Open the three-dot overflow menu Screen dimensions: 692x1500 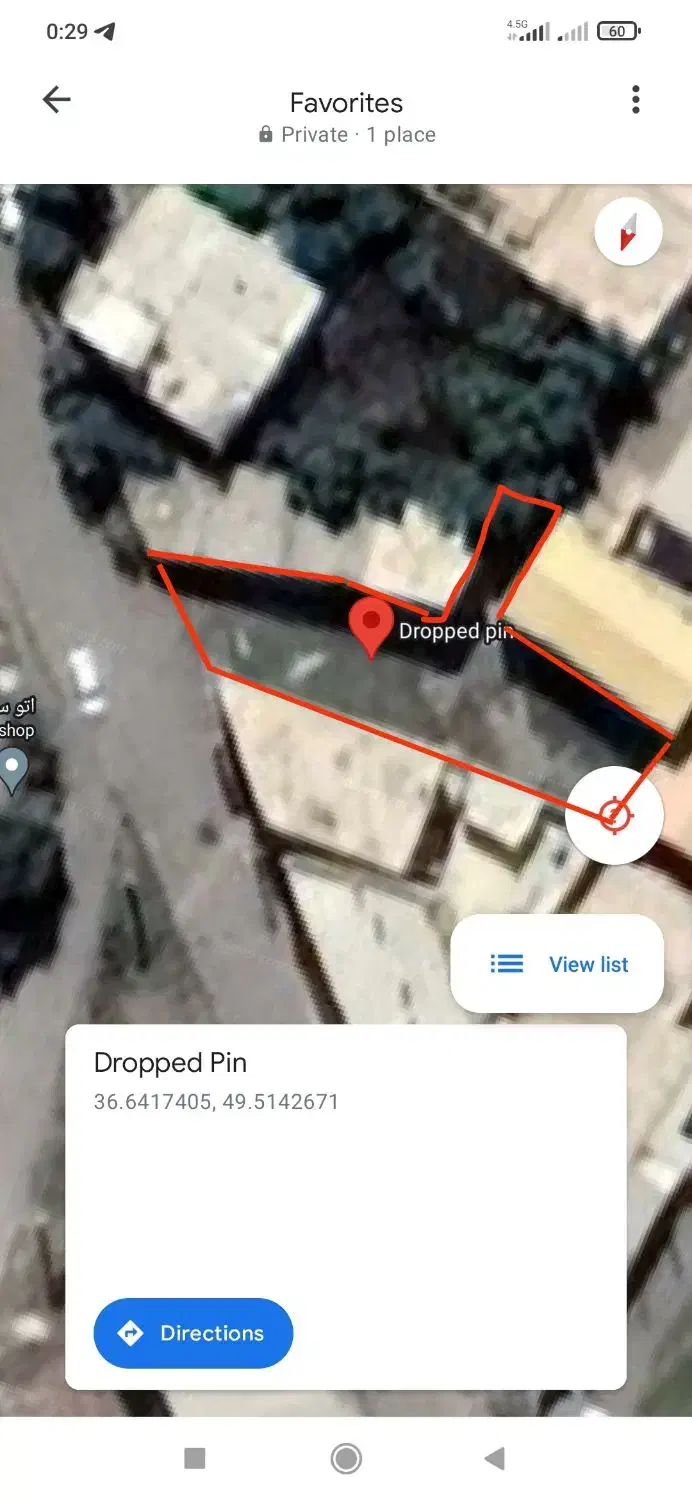(x=636, y=100)
